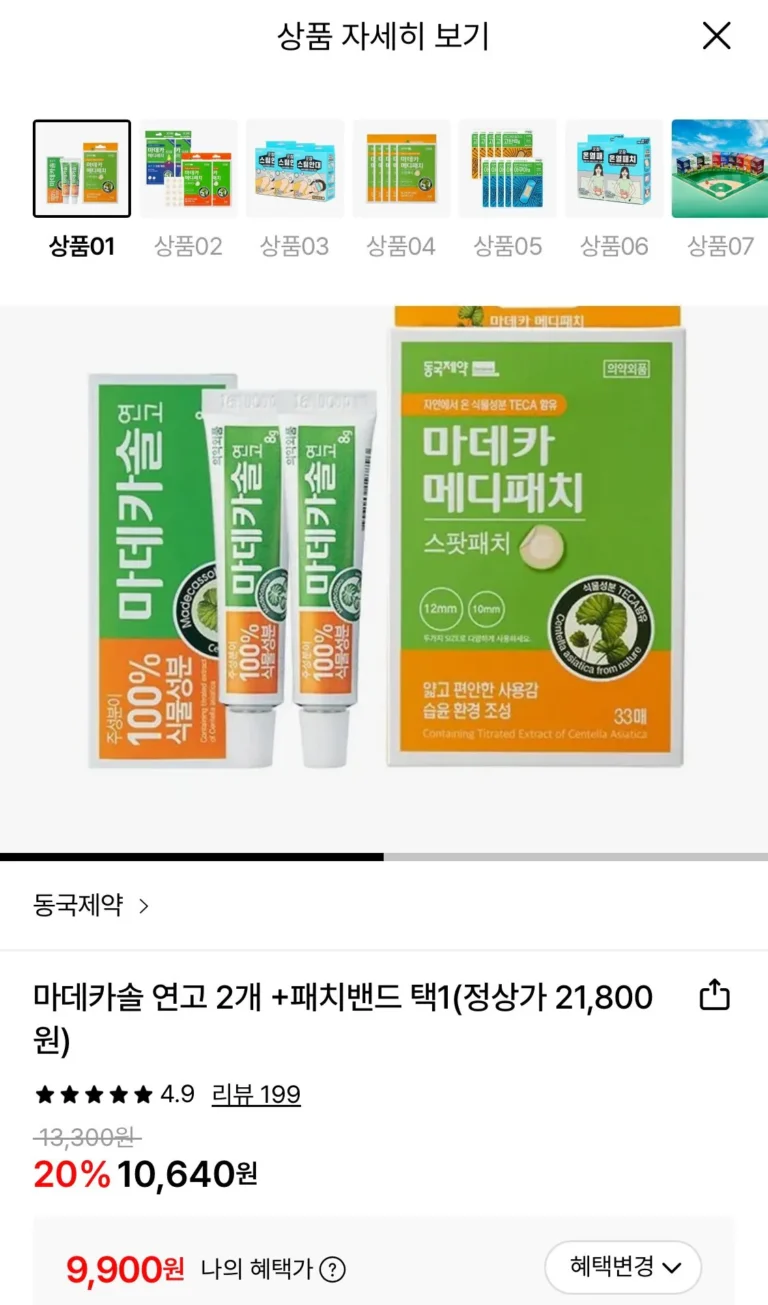Screen dimensions: 768x1305
Task: Switch to the 상품02 thumbnail
Action: tap(188, 169)
